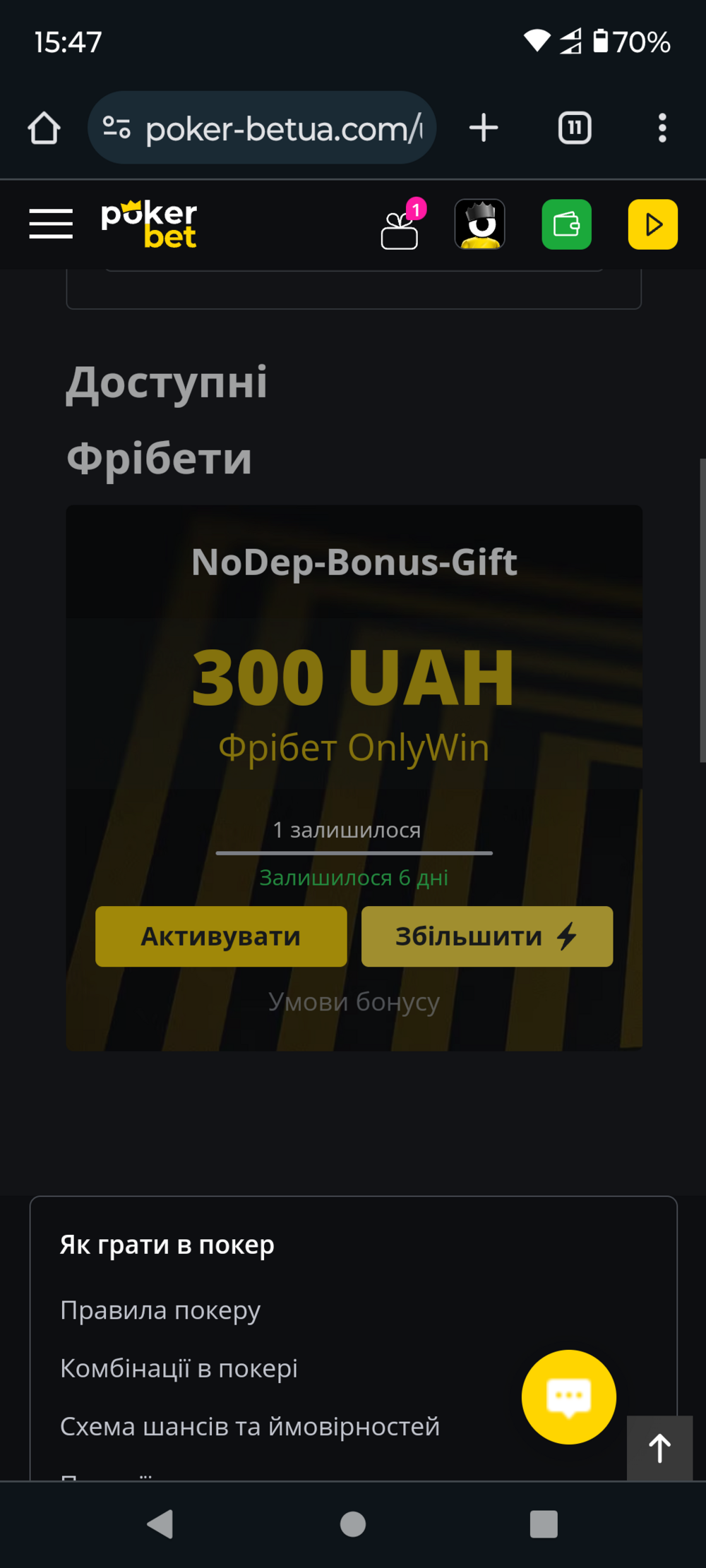Viewport: 706px width, 1568px height.
Task: Tap the yellow play button
Action: [653, 224]
